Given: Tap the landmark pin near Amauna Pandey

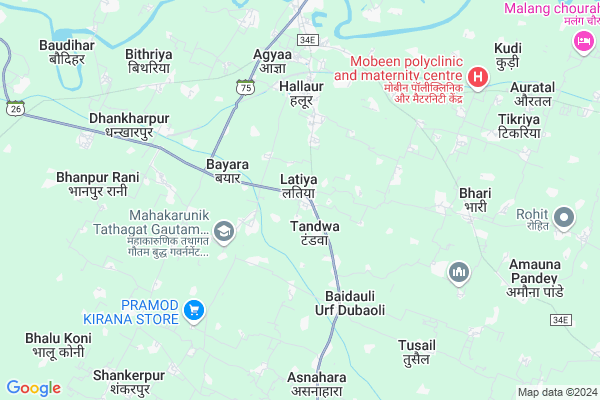Looking at the screenshot, I should point(459,271).
